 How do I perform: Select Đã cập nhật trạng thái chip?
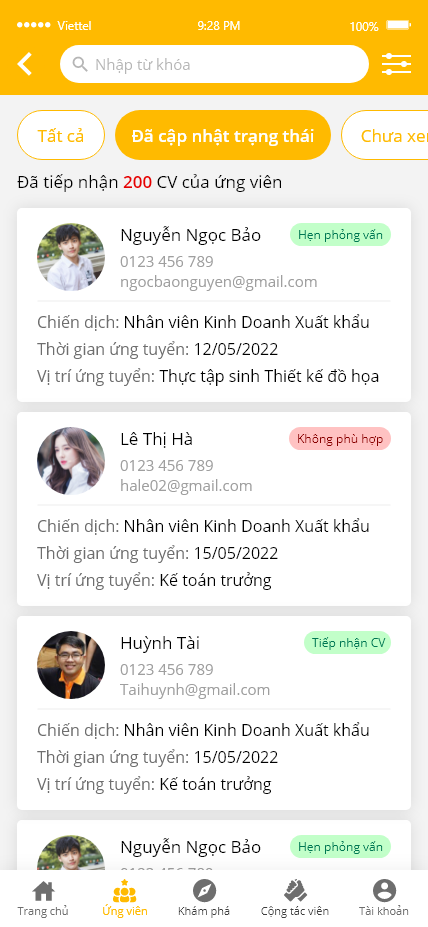tap(223, 135)
